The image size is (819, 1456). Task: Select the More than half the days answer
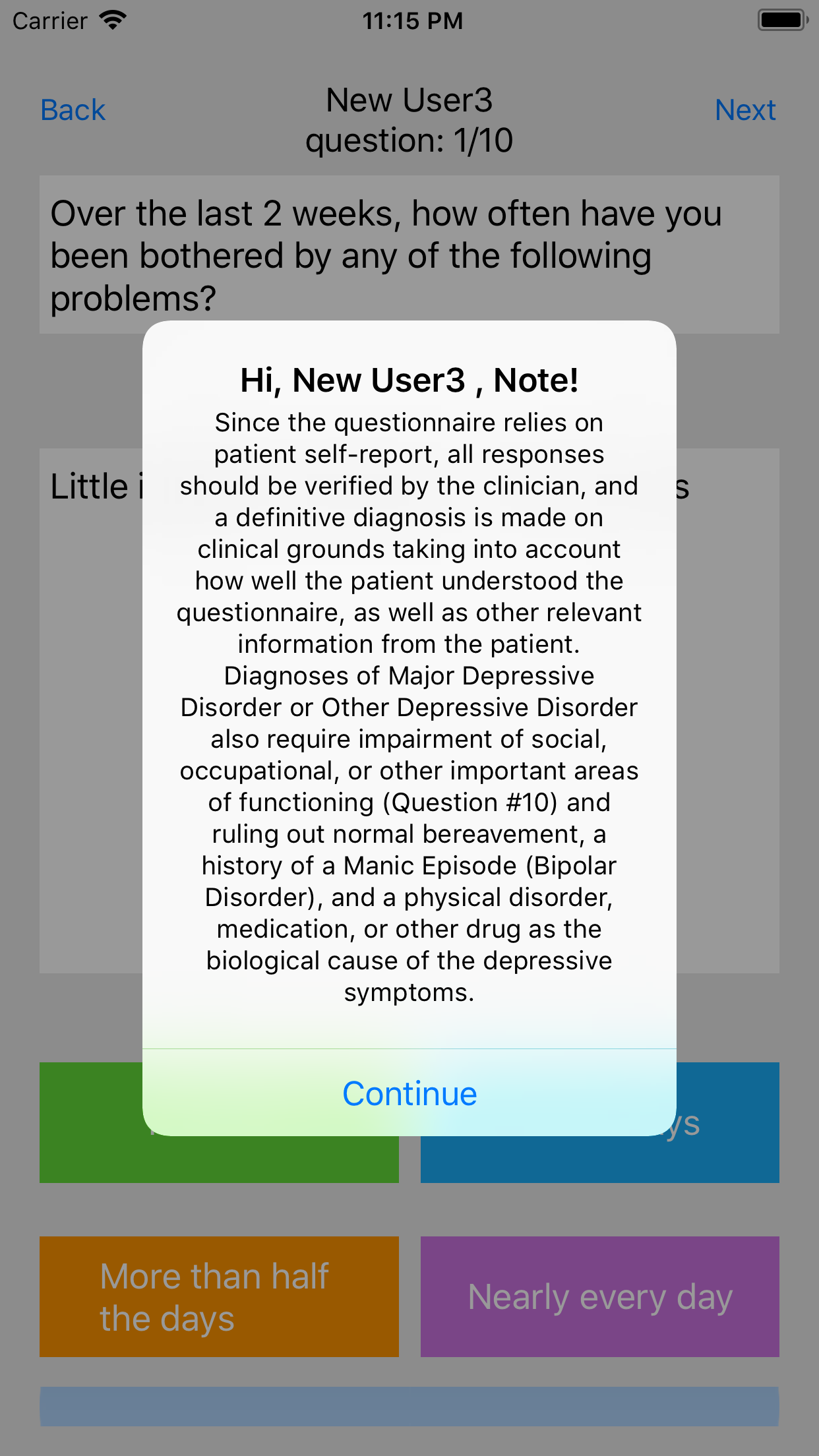point(219,1296)
